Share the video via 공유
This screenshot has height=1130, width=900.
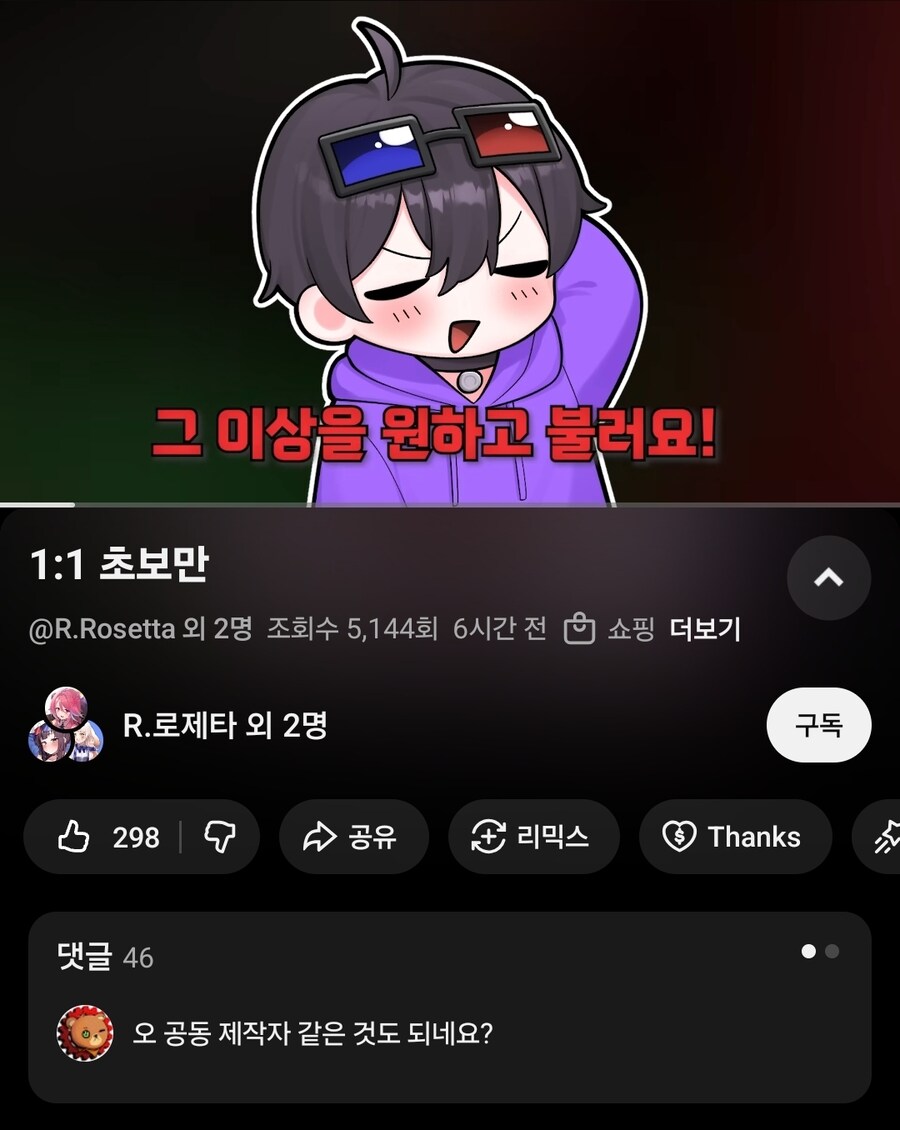(x=353, y=837)
